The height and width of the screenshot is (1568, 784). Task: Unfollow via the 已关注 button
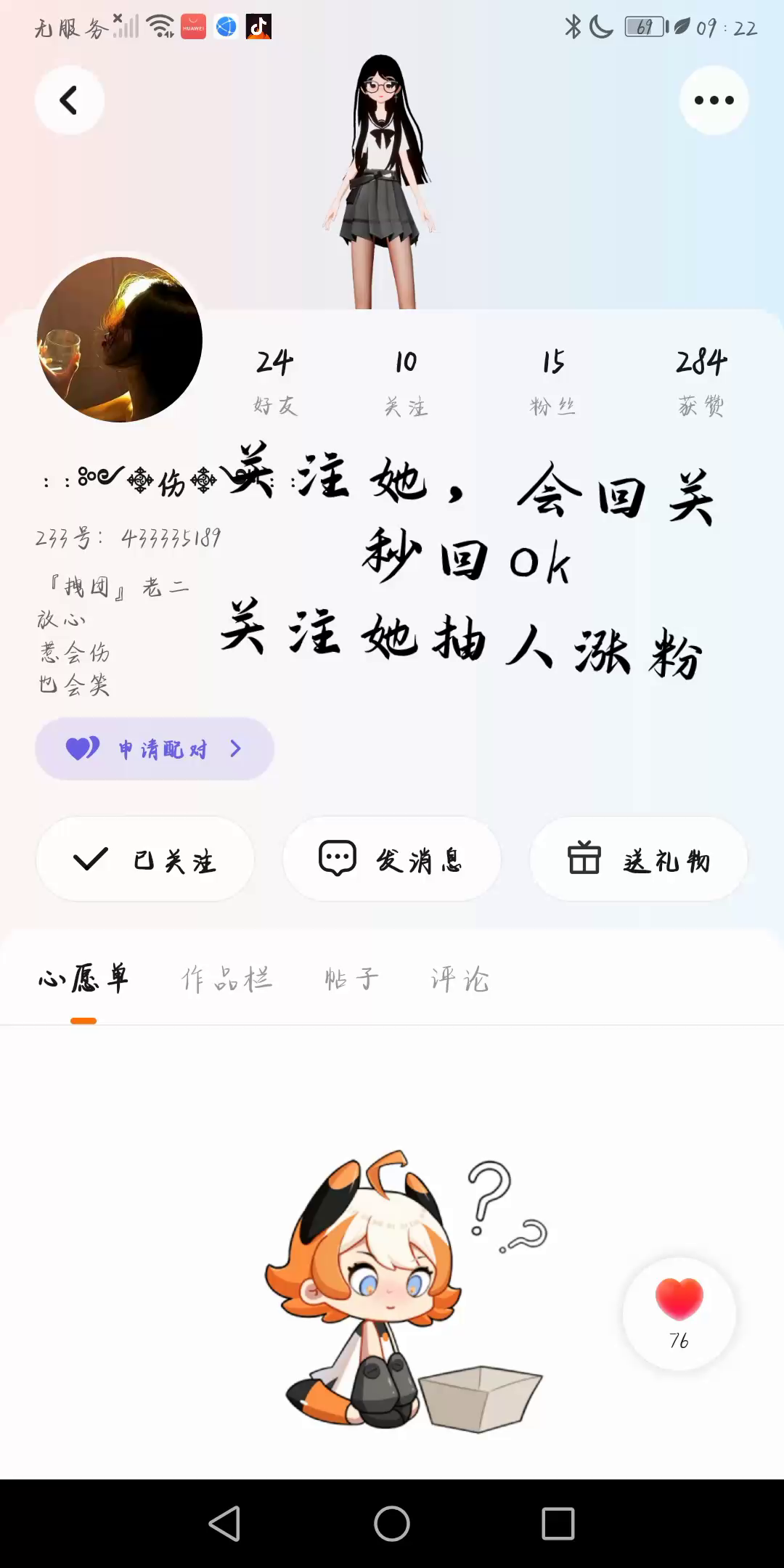click(145, 859)
